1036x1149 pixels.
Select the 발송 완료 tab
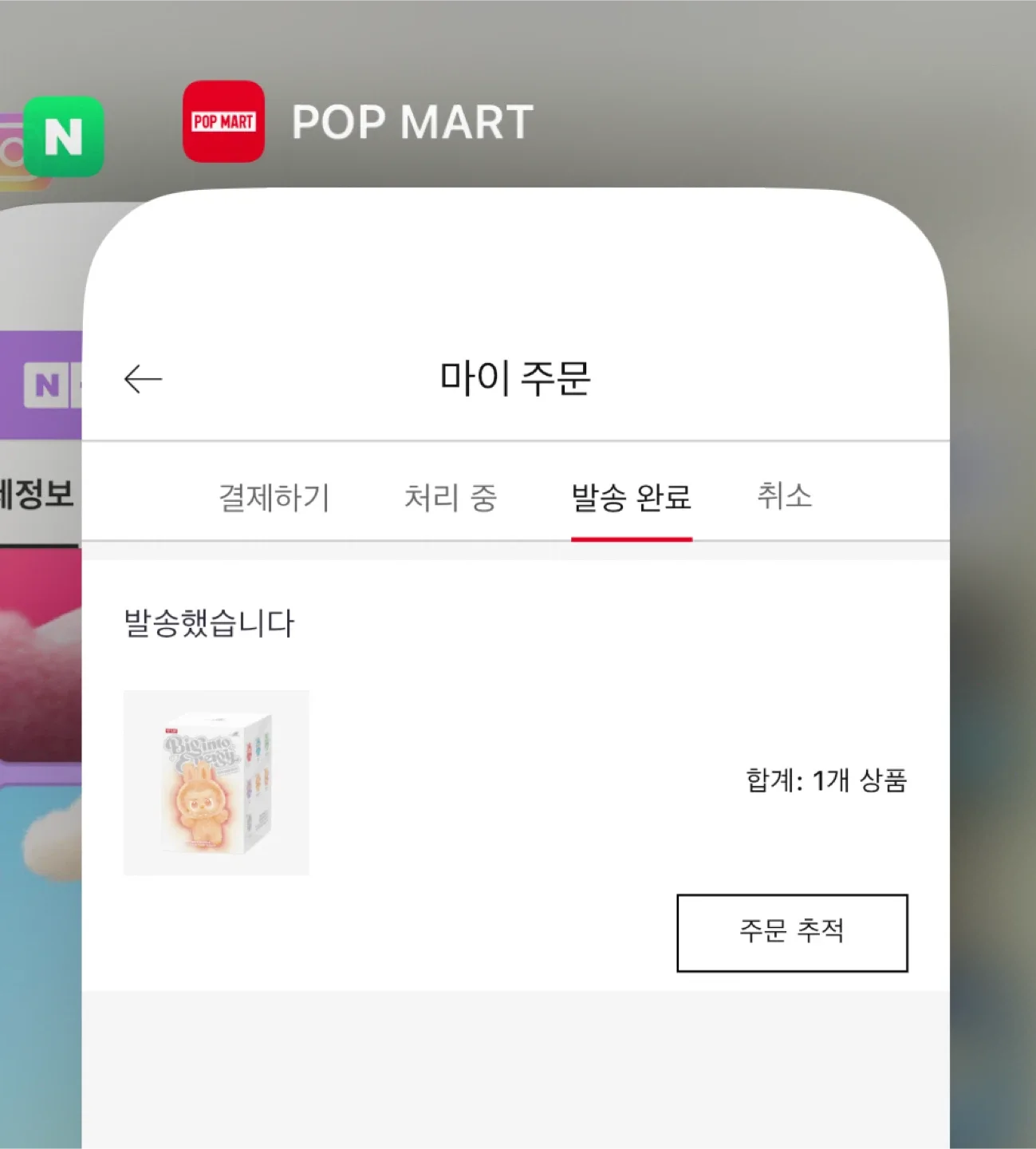point(631,497)
